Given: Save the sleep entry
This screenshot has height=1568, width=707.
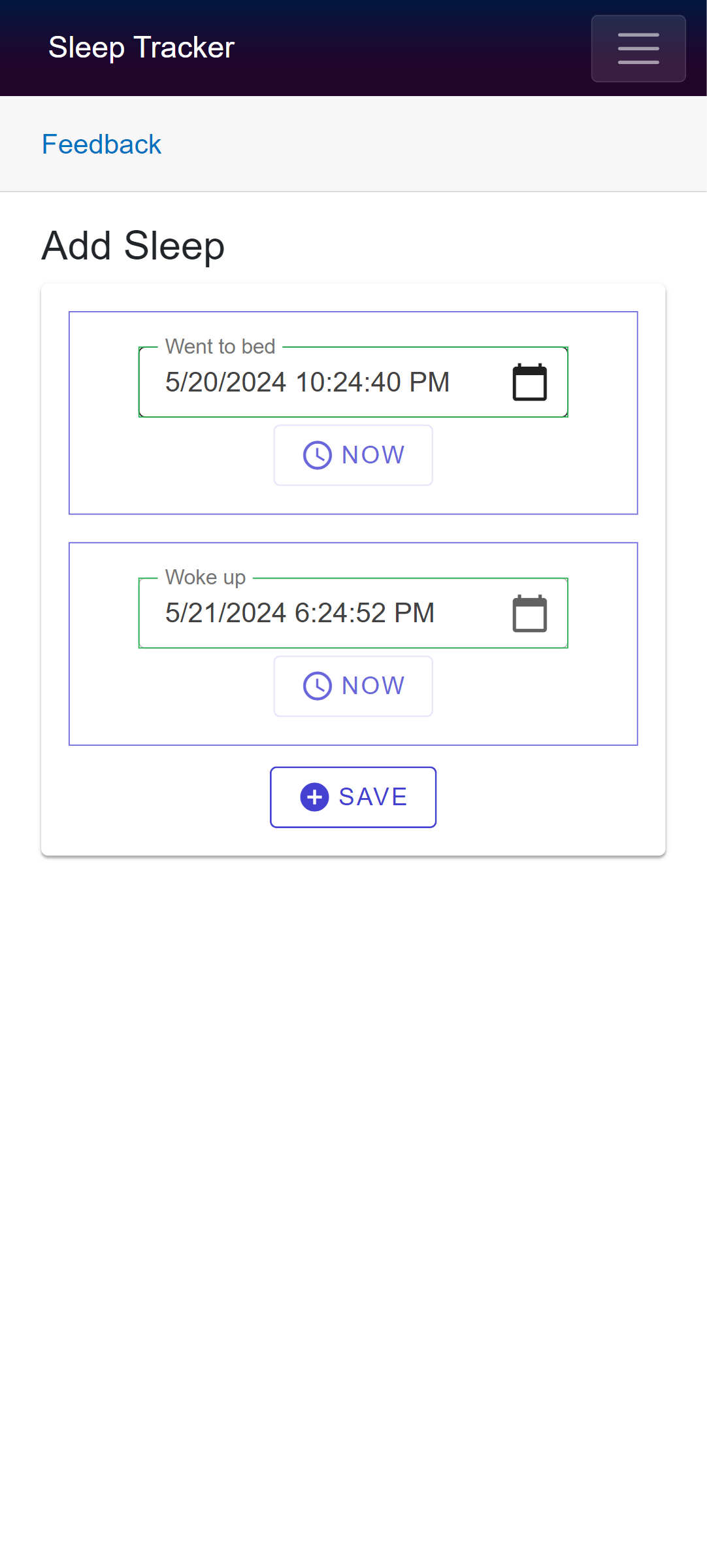Looking at the screenshot, I should coord(353,797).
